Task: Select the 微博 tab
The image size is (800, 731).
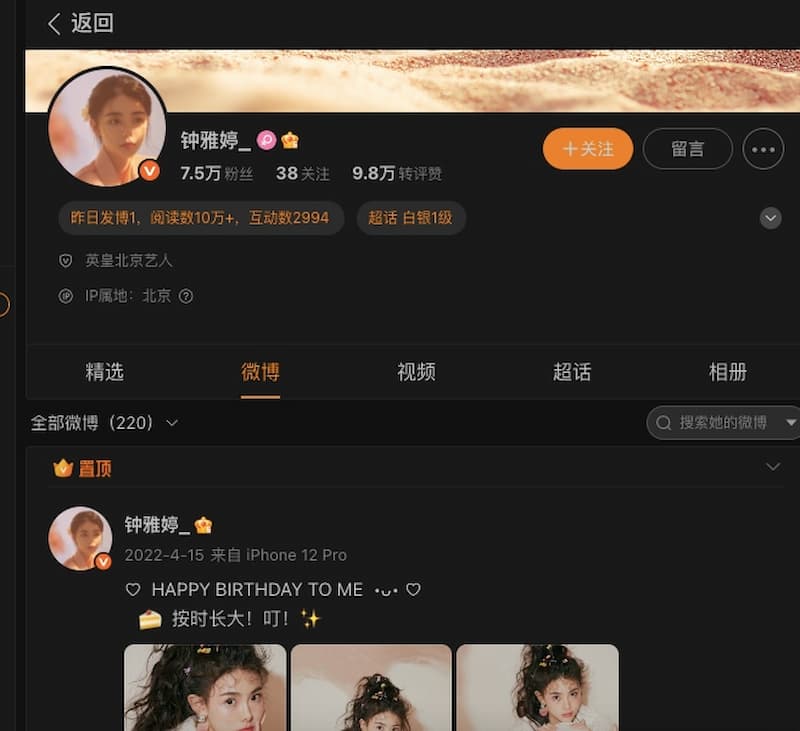Action: [x=260, y=372]
